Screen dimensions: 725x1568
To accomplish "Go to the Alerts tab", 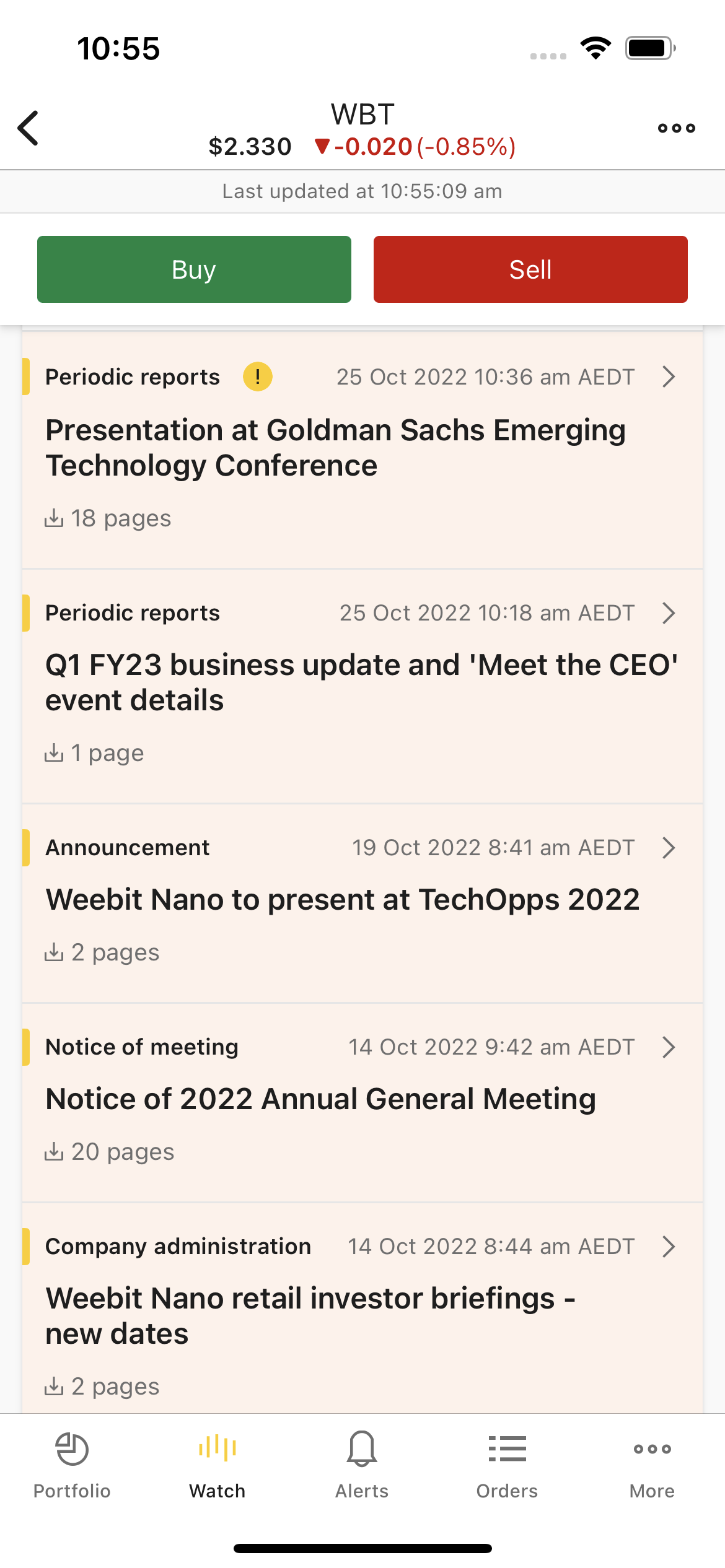I will coord(362,1465).
